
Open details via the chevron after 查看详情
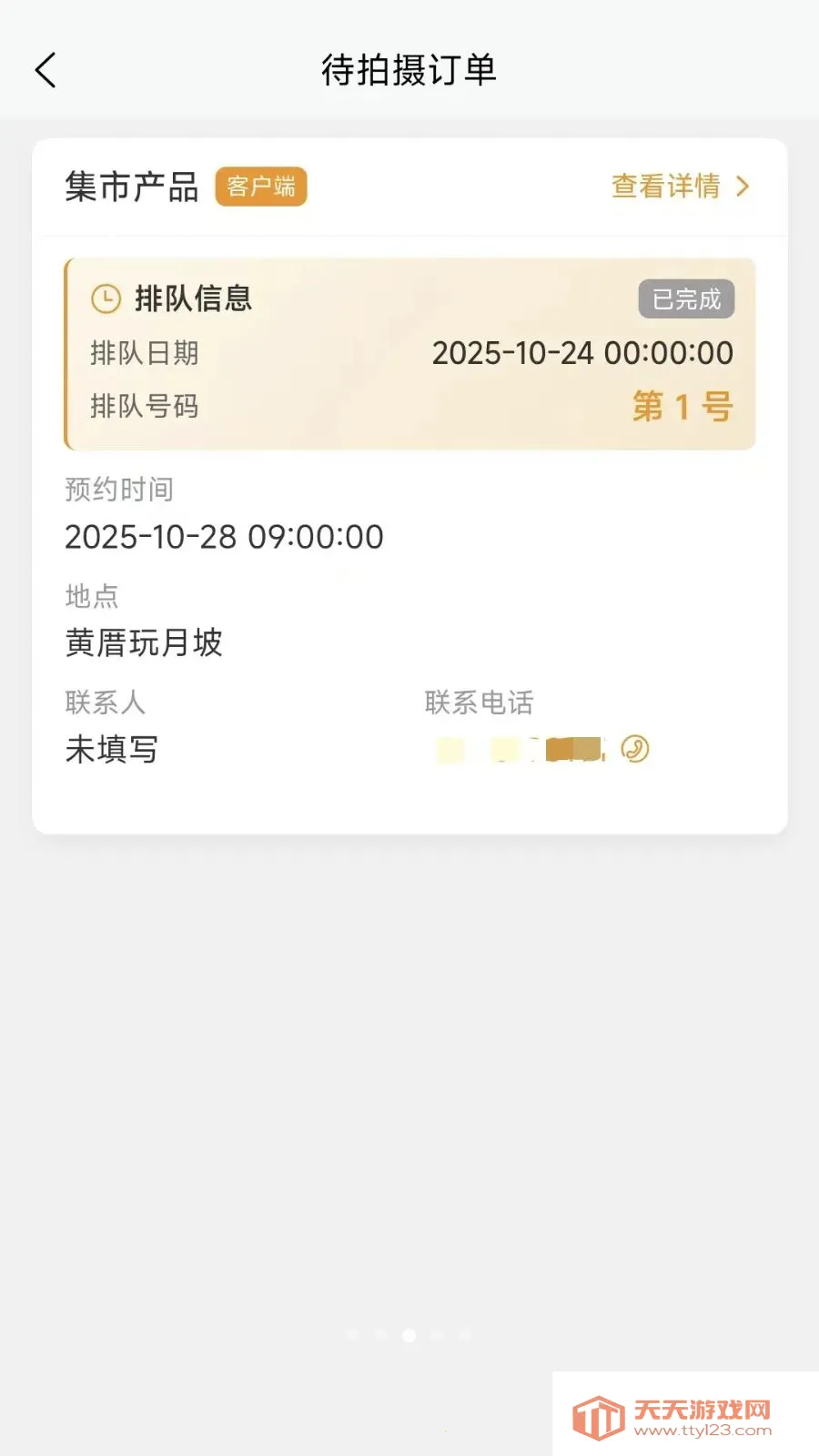pos(743,187)
